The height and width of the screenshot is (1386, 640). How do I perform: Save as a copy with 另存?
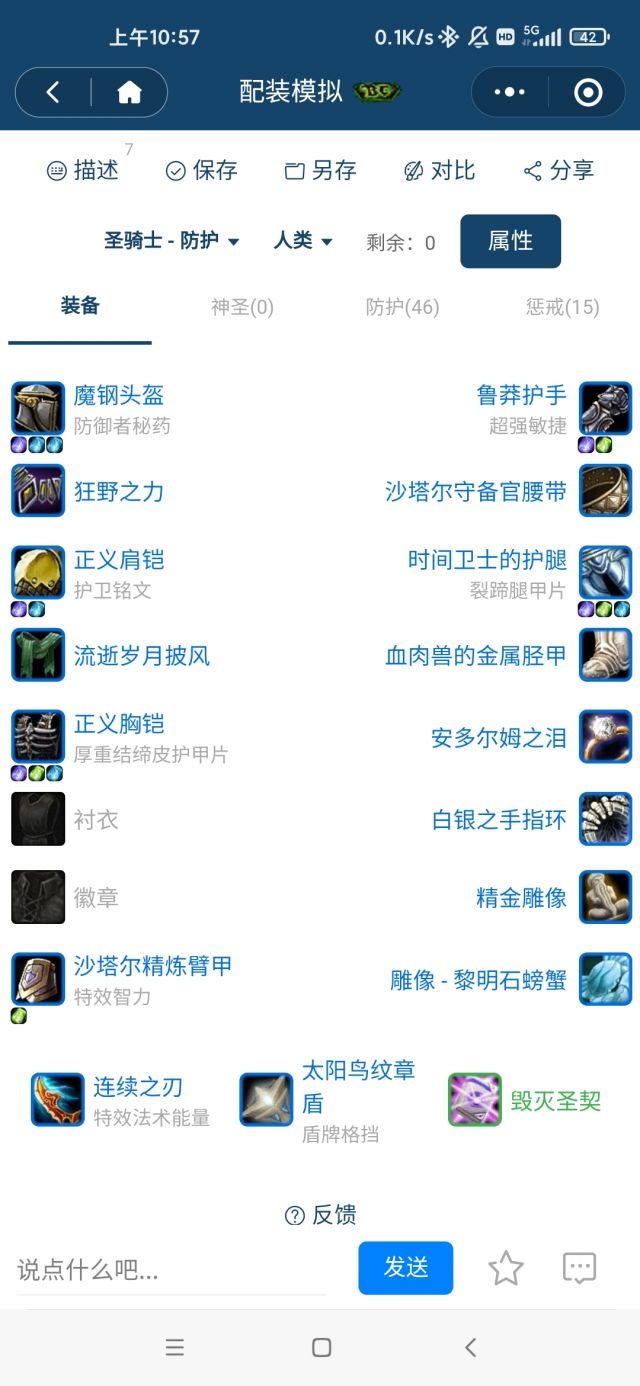(321, 171)
